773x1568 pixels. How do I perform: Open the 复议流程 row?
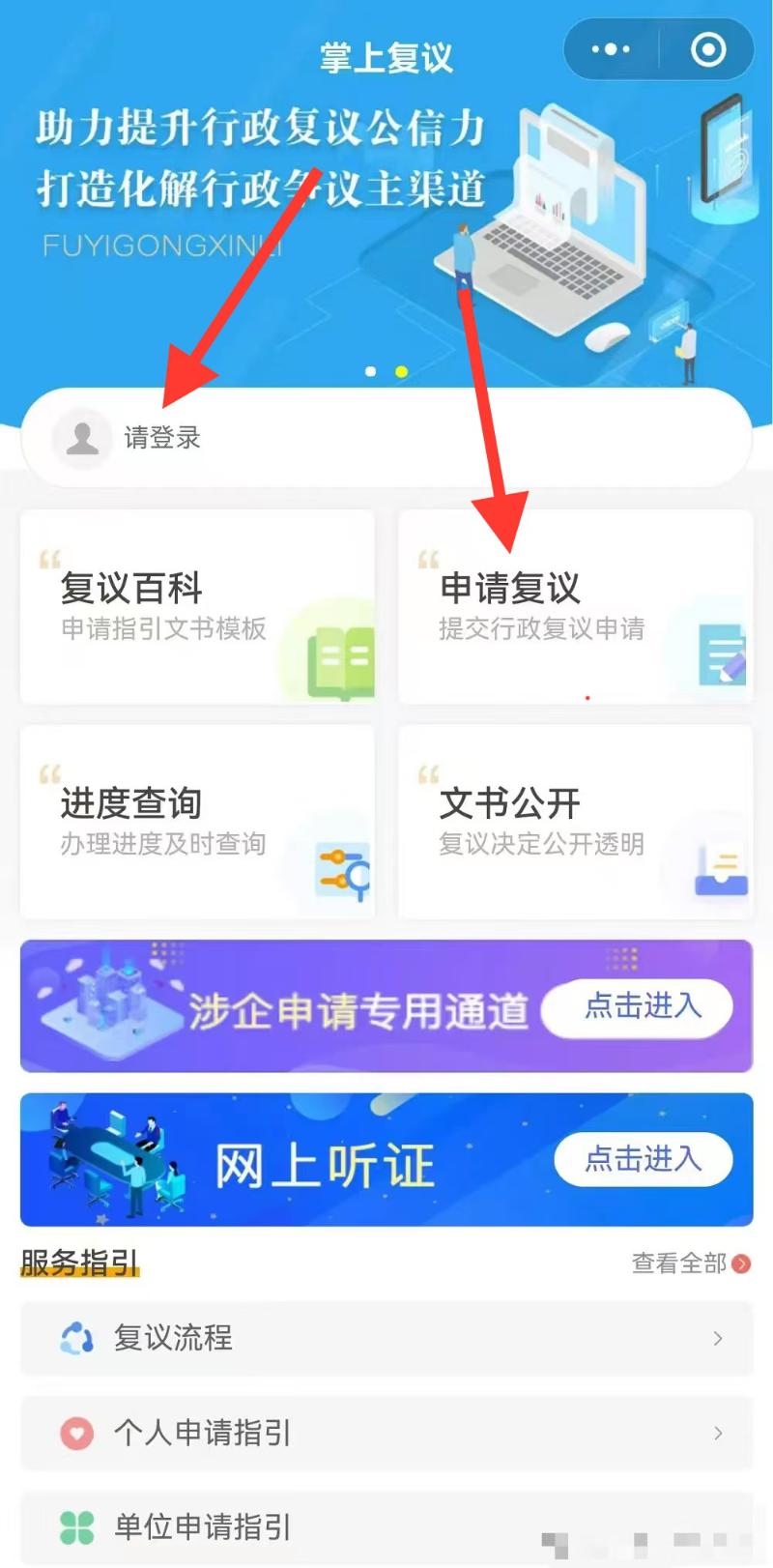pyautogui.click(x=386, y=1338)
